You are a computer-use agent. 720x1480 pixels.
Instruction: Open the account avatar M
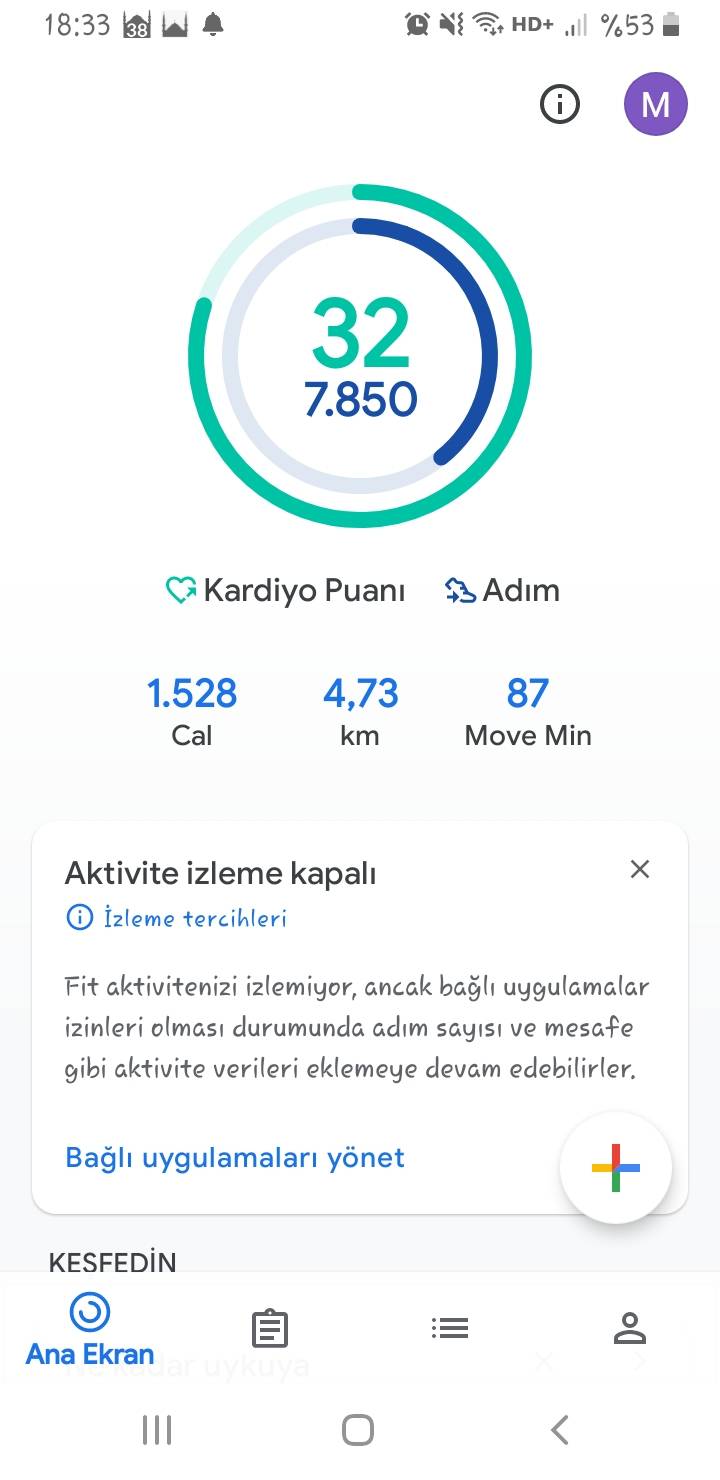point(655,103)
